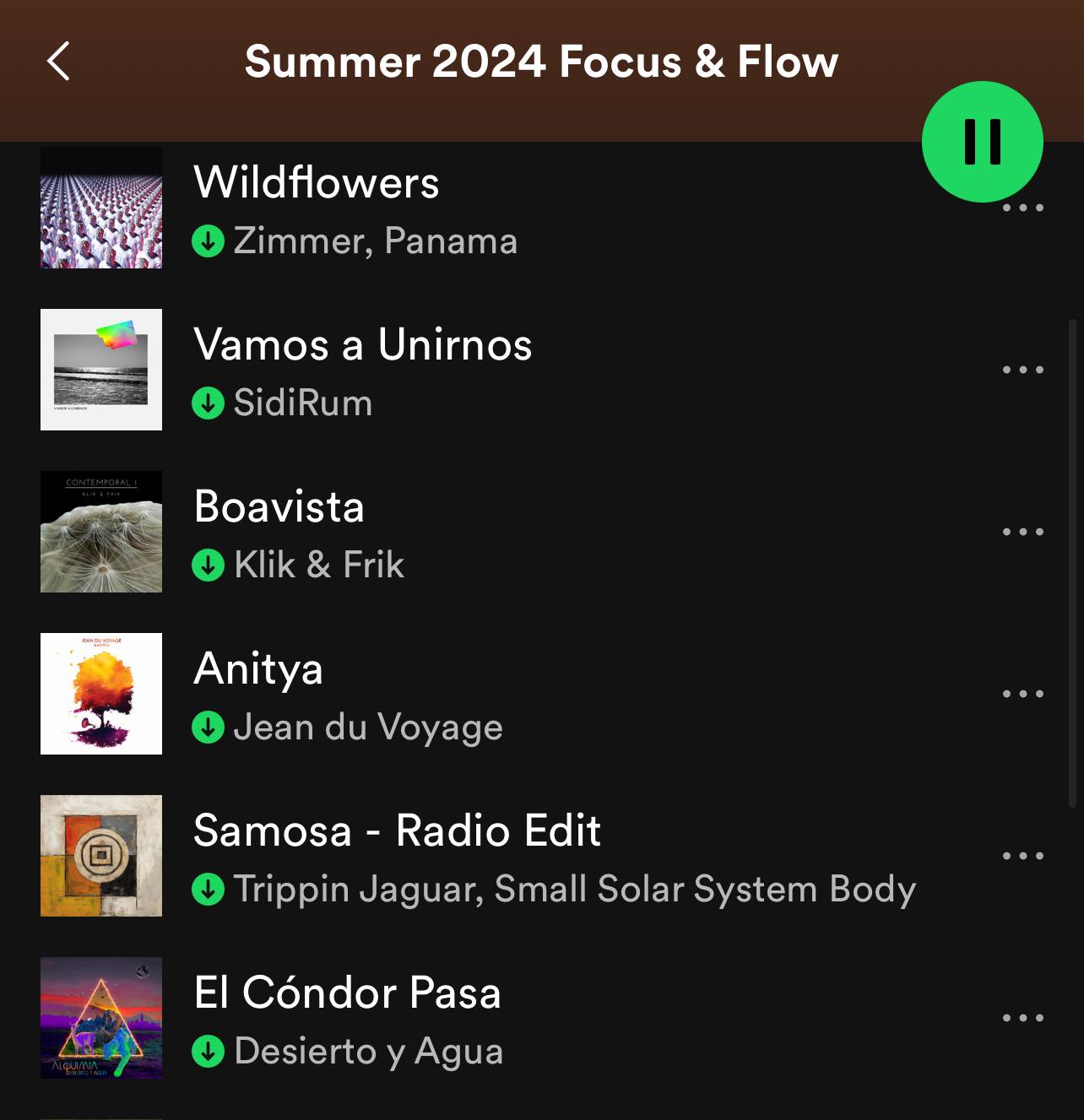The image size is (1084, 1120).
Task: Go back from the playlist
Action: (x=58, y=62)
